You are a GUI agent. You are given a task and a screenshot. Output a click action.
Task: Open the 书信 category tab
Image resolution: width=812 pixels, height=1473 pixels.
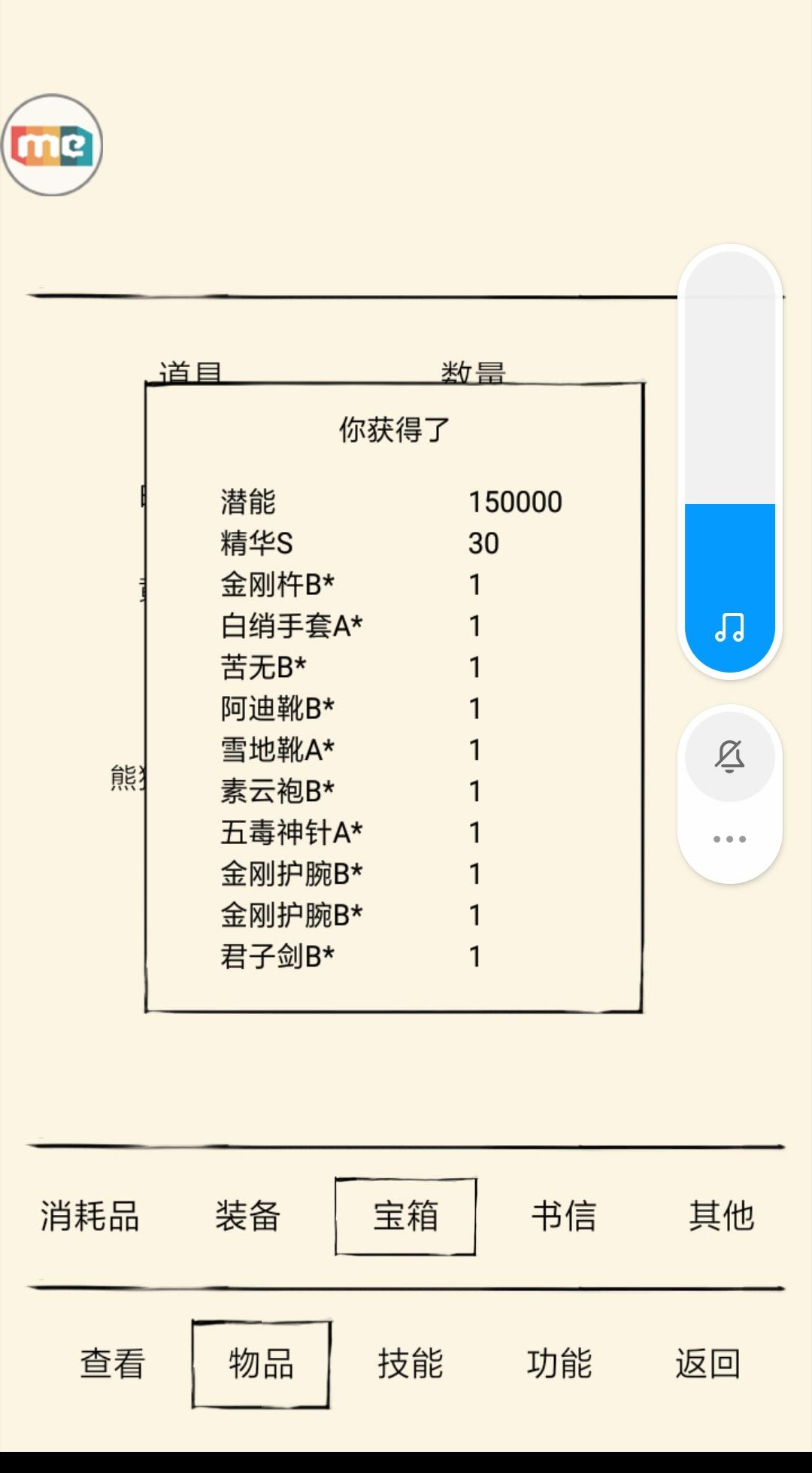tap(563, 1216)
